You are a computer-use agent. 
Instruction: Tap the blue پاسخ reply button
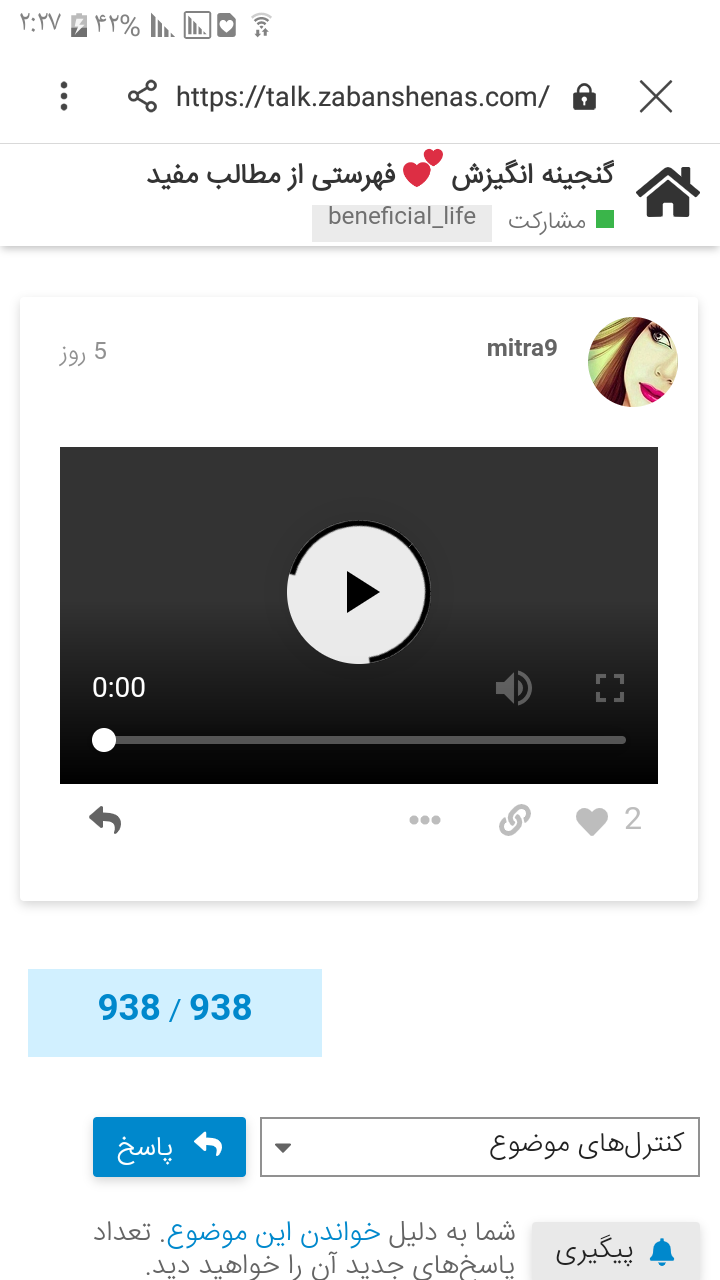click(169, 1147)
